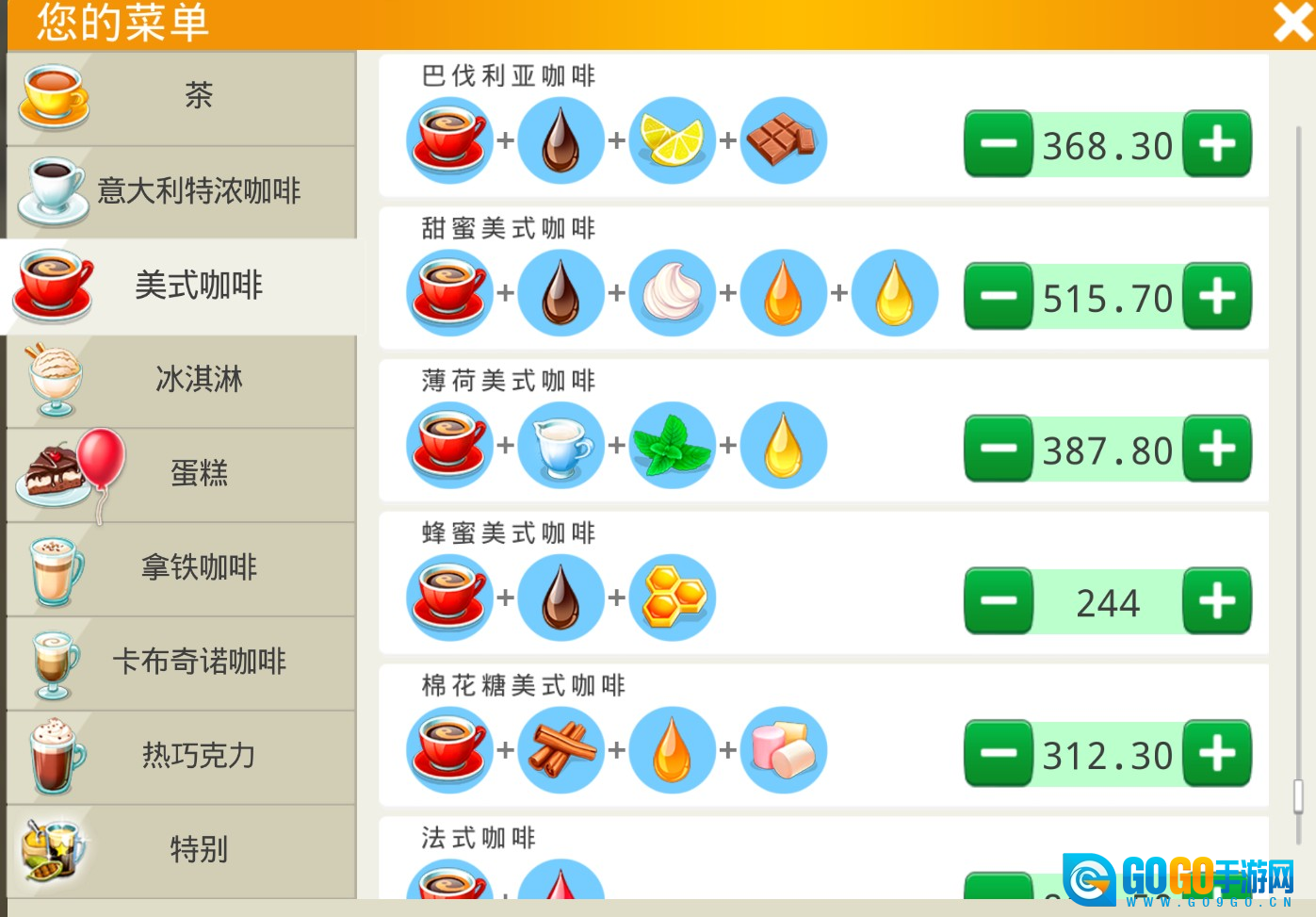Open the 卡布奇诺咖啡 category

point(181,663)
